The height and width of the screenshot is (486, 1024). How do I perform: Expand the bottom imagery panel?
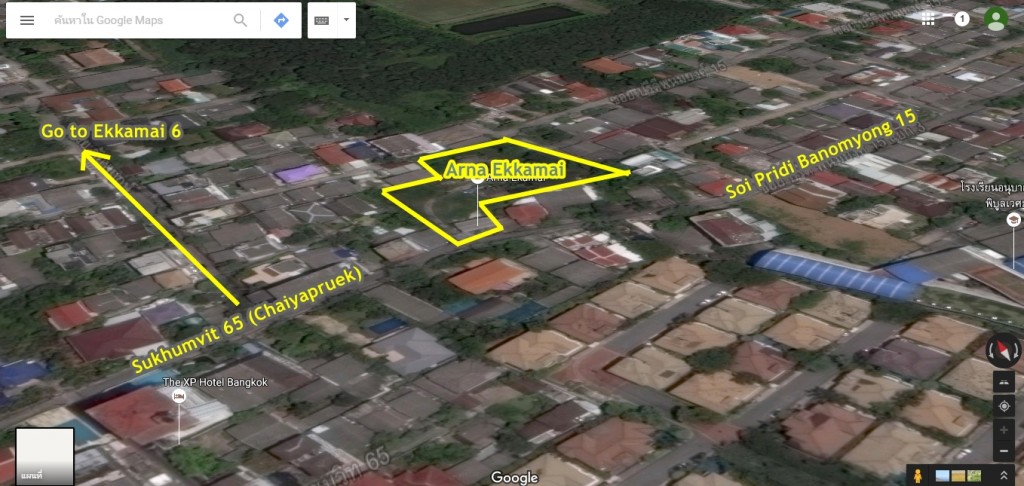coord(1004,475)
